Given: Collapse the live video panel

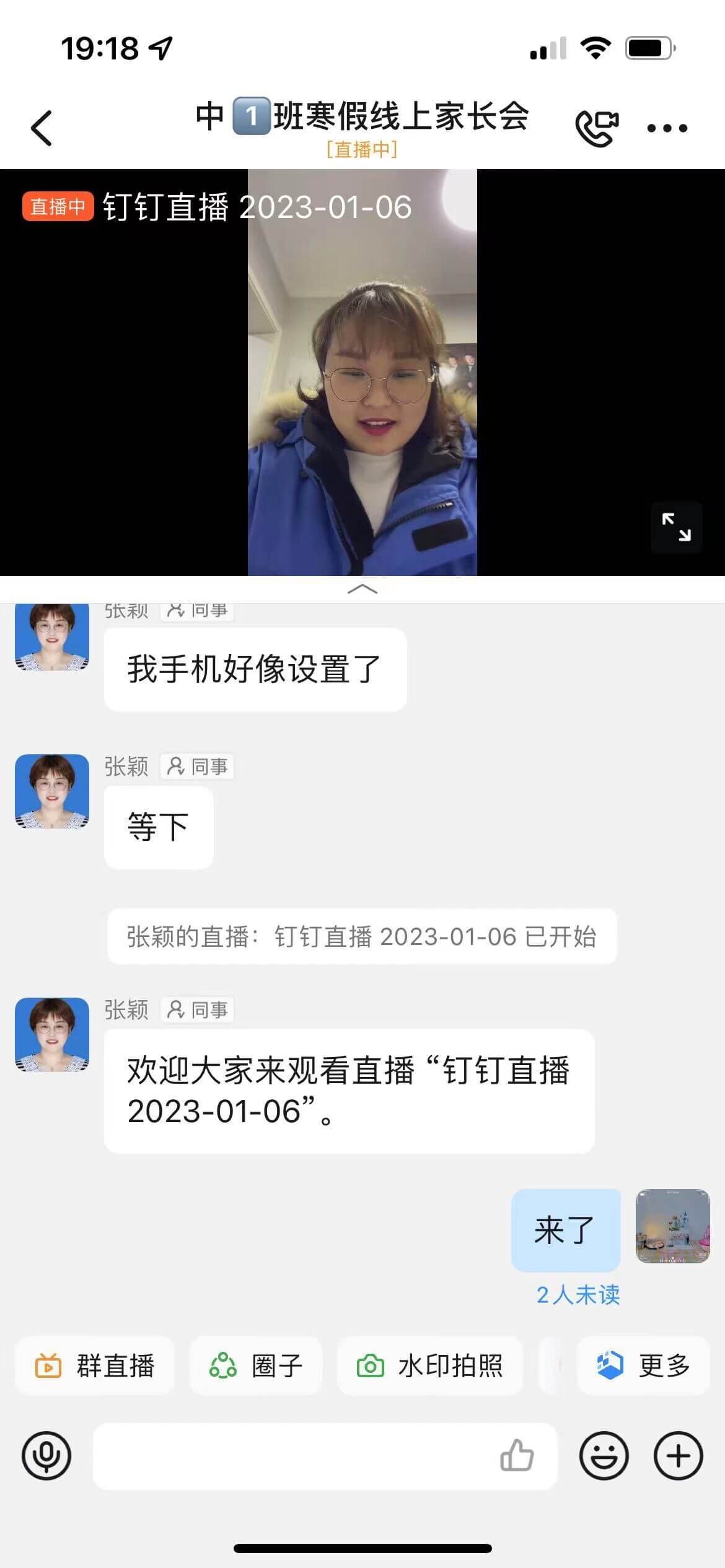Looking at the screenshot, I should point(362,589).
